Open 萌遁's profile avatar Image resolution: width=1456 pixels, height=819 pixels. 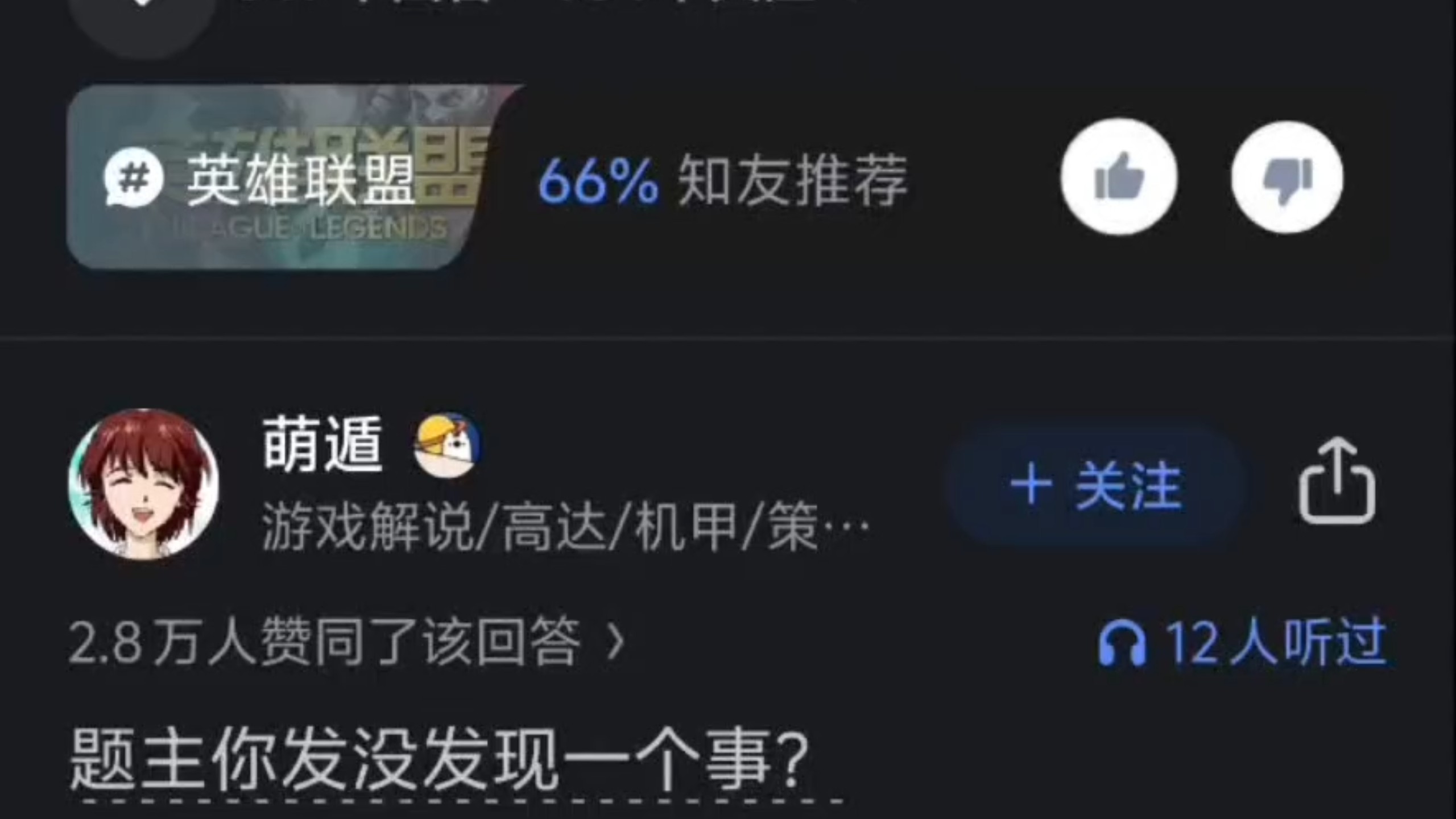pyautogui.click(x=143, y=484)
